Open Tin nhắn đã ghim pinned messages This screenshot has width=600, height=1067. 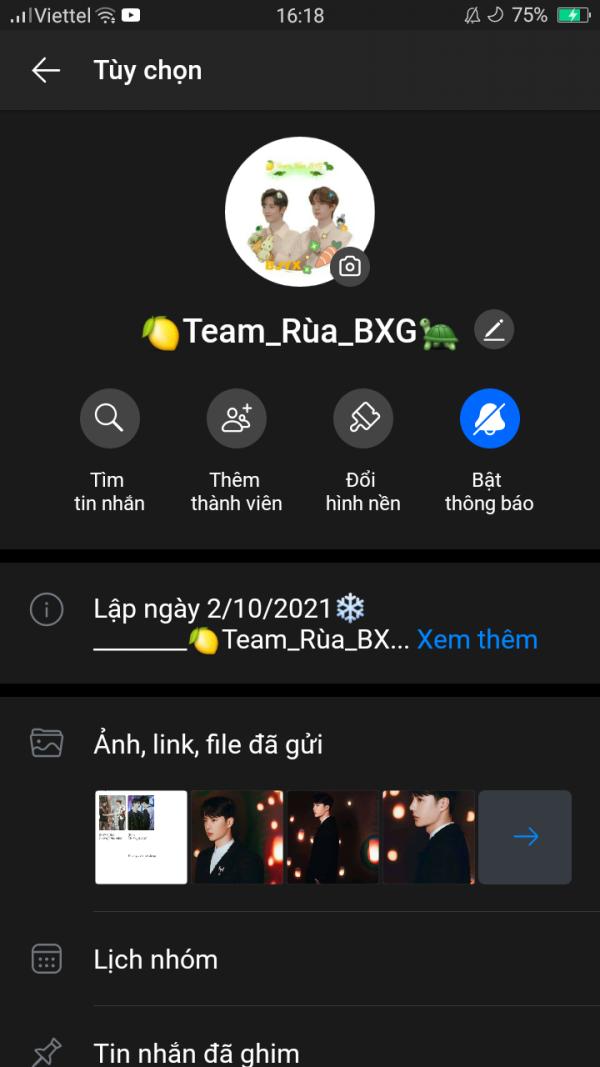click(x=300, y=1045)
